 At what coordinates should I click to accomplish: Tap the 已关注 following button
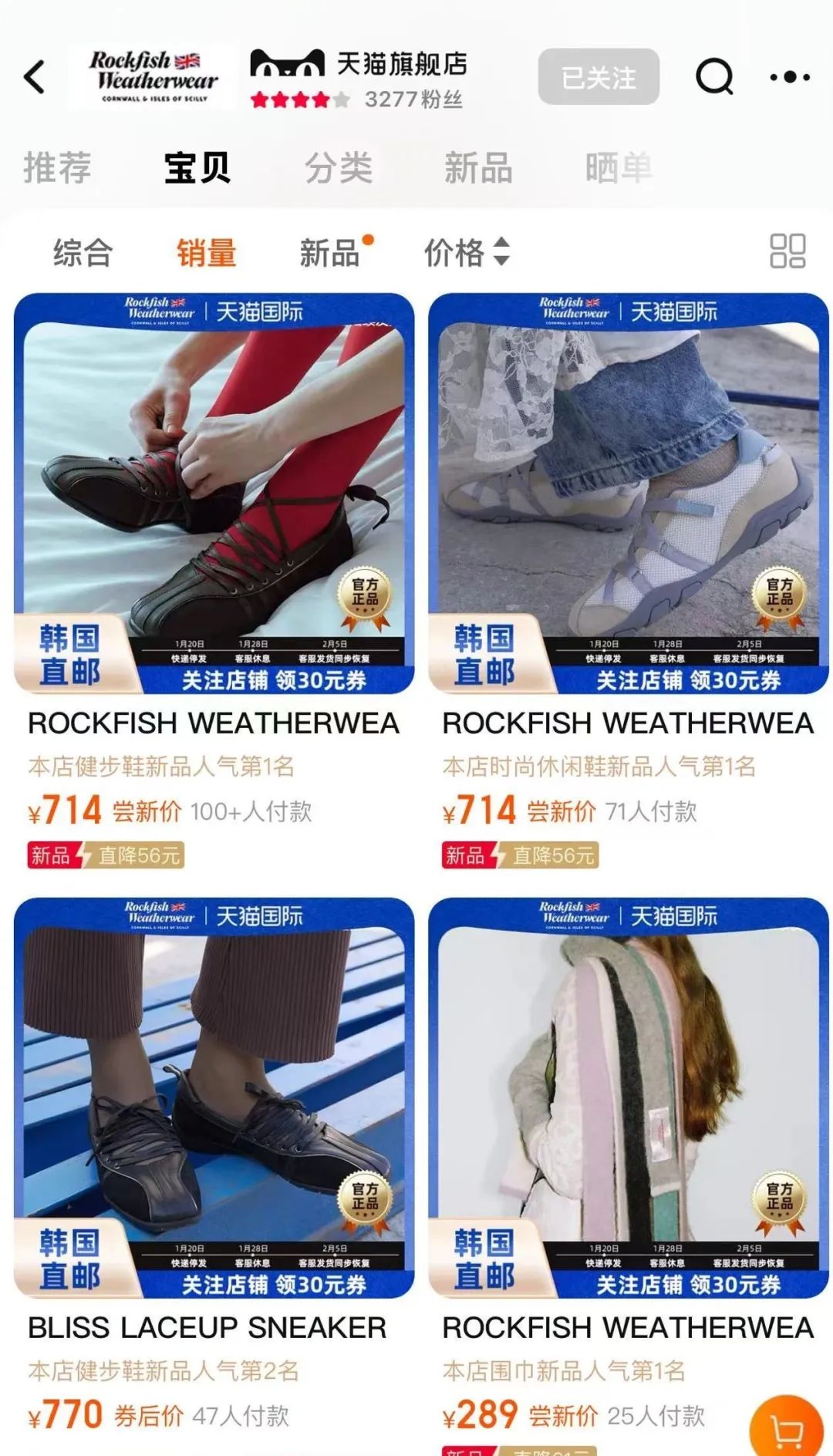599,77
